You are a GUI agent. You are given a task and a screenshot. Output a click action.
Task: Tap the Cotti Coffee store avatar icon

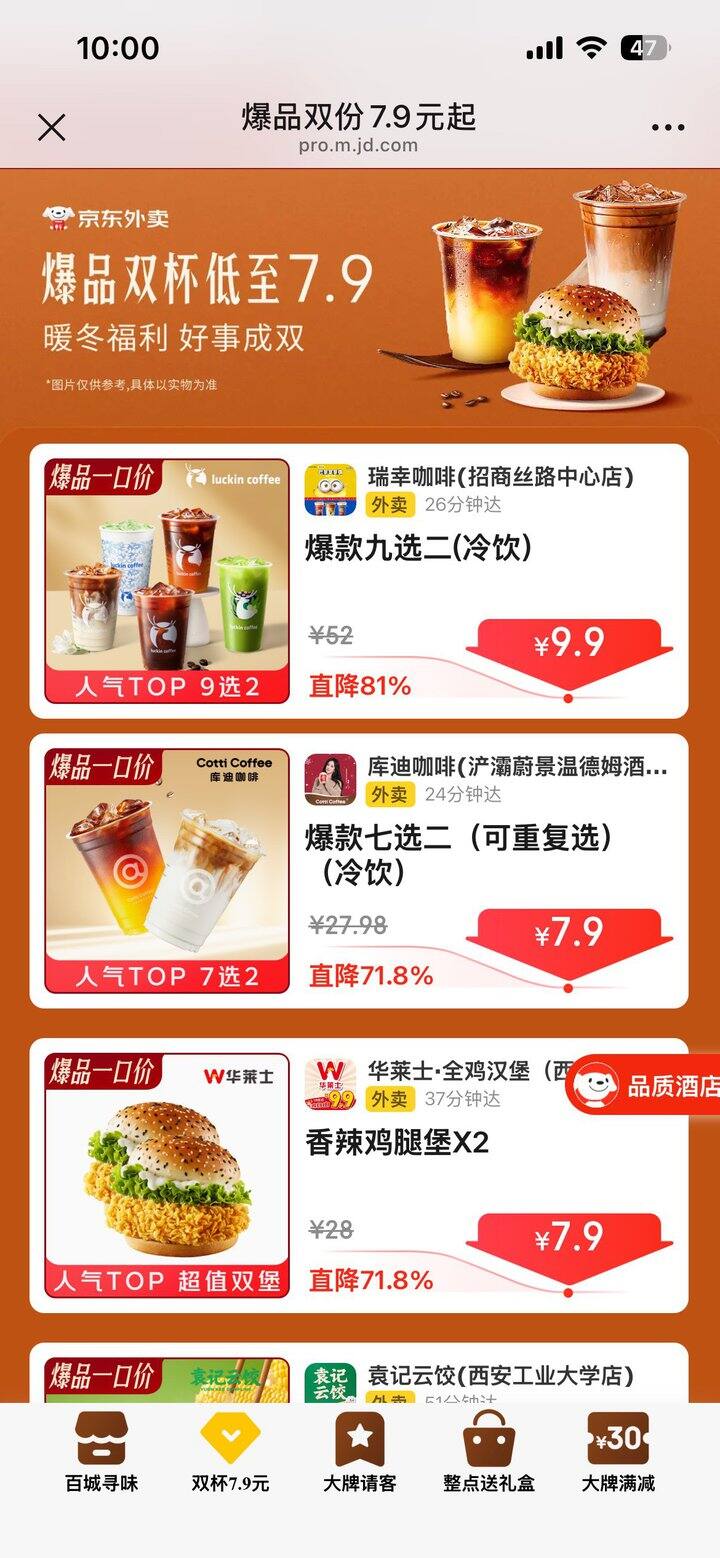click(330, 779)
